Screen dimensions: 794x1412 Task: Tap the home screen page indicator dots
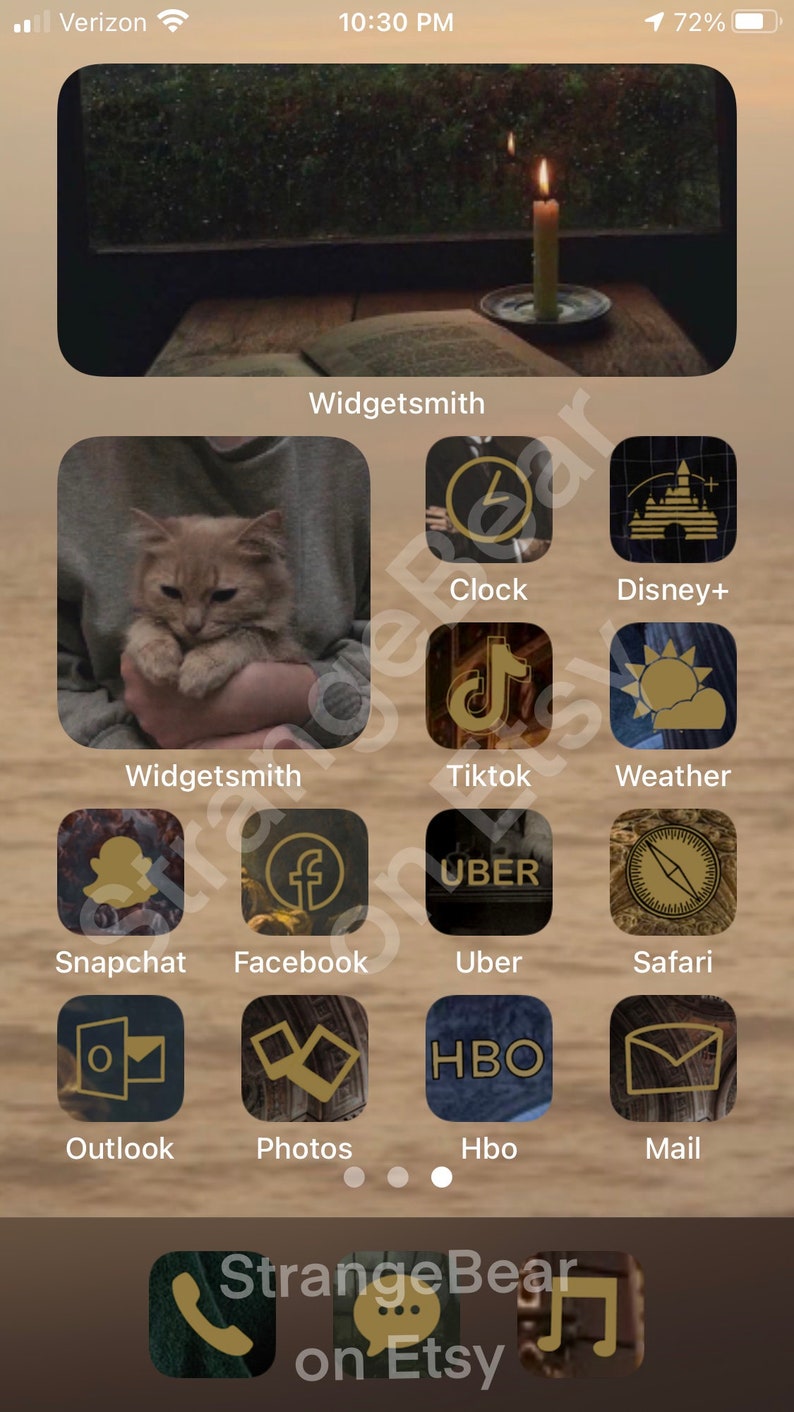coord(397,1177)
